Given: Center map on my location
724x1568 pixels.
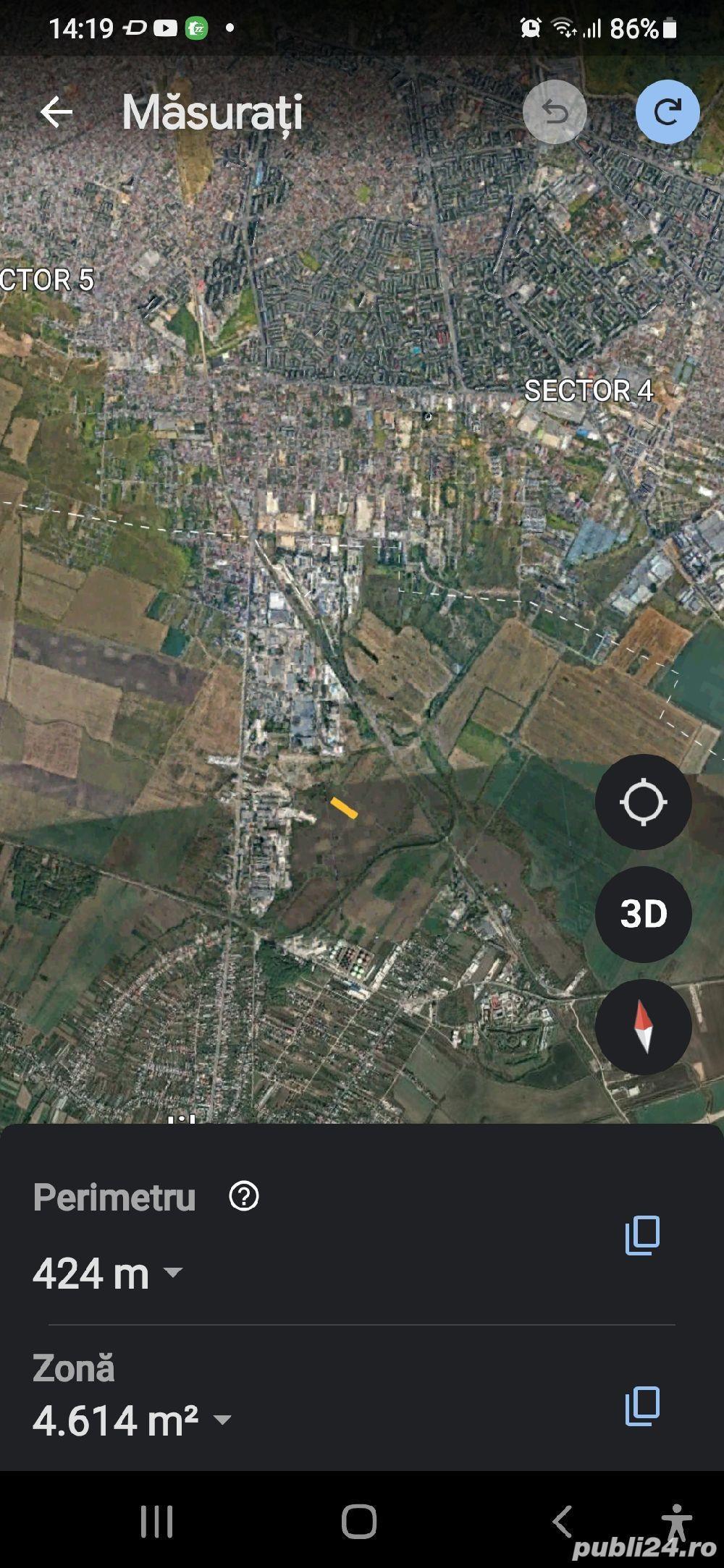Looking at the screenshot, I should (x=643, y=802).
